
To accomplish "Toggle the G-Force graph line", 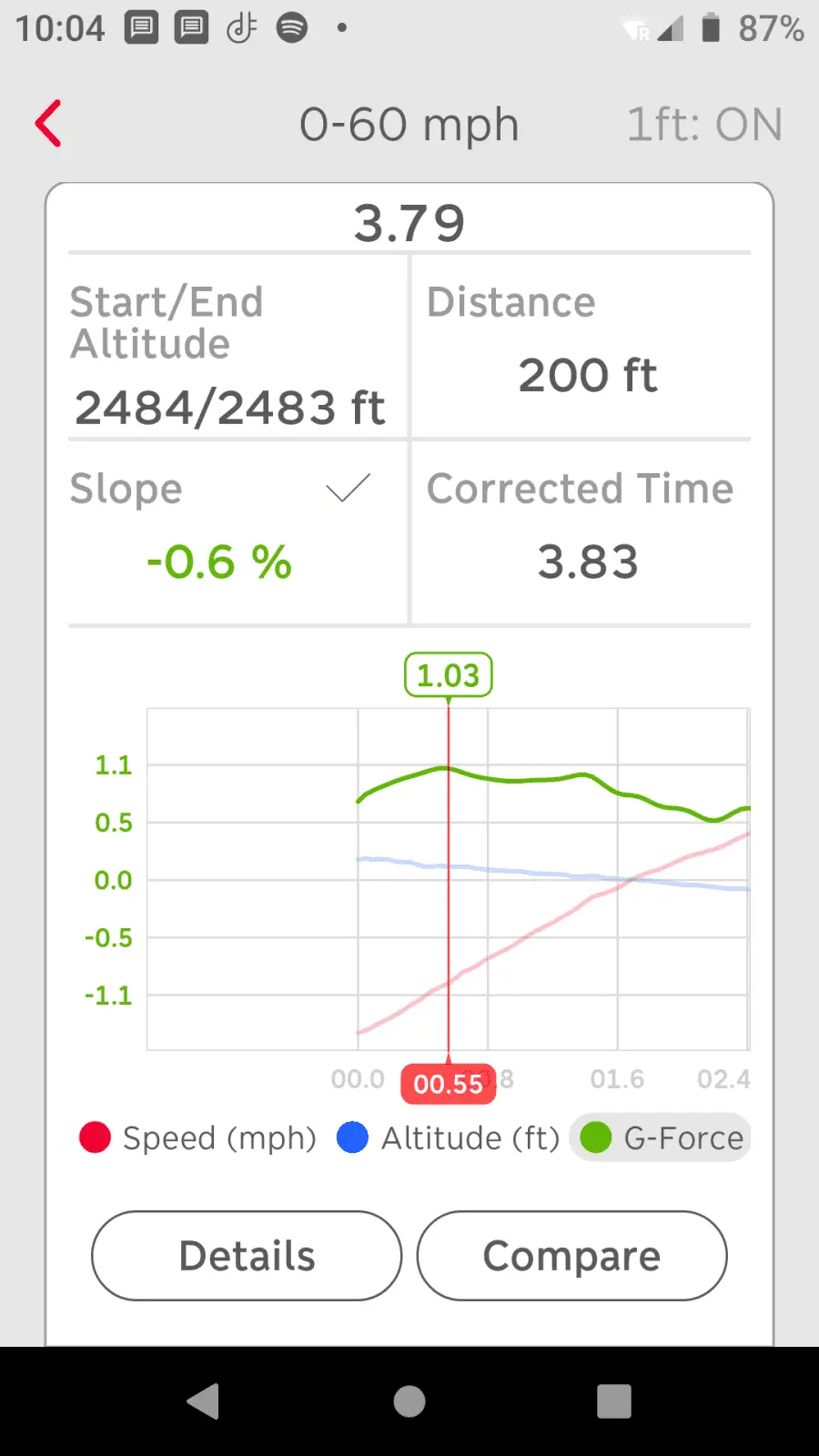I will [x=662, y=1137].
